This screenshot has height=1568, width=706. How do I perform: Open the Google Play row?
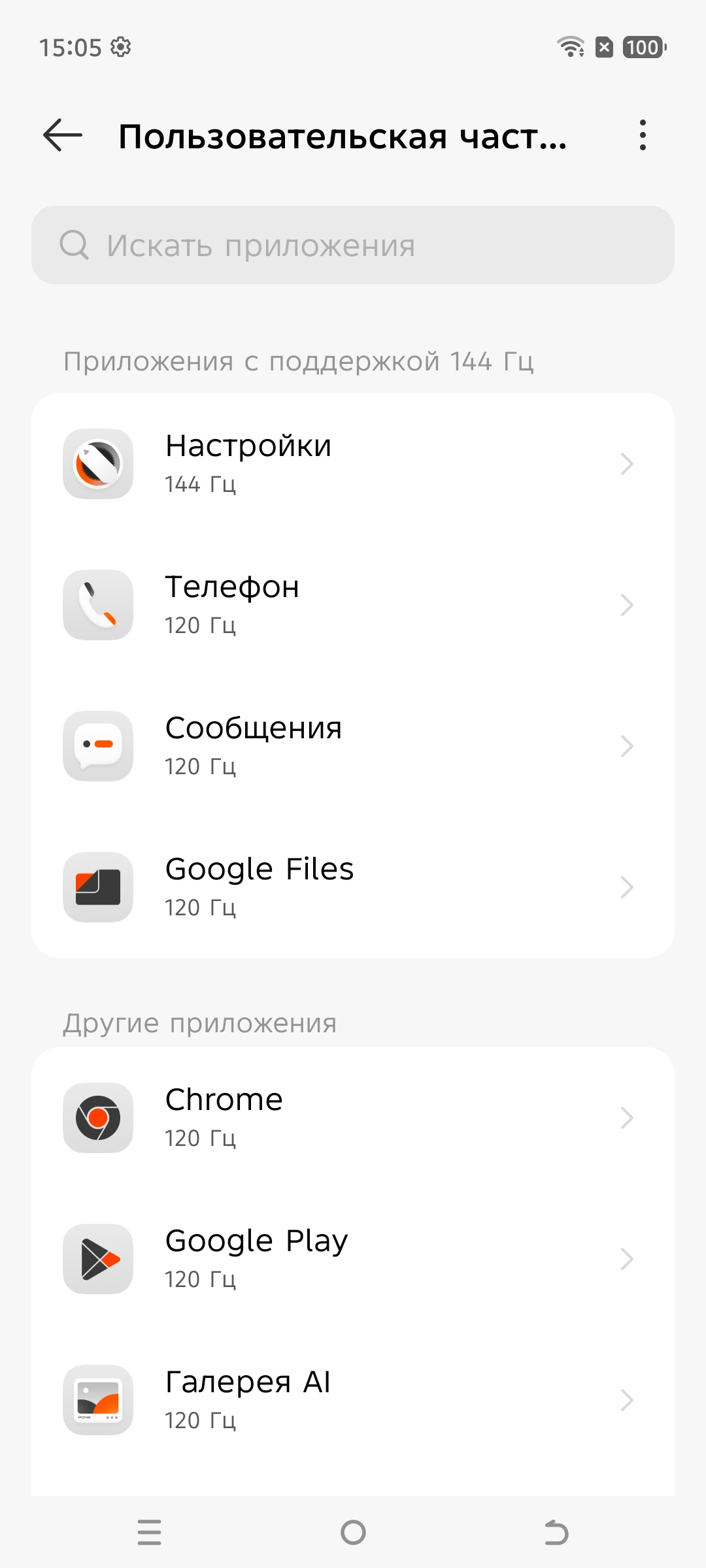point(353,1259)
